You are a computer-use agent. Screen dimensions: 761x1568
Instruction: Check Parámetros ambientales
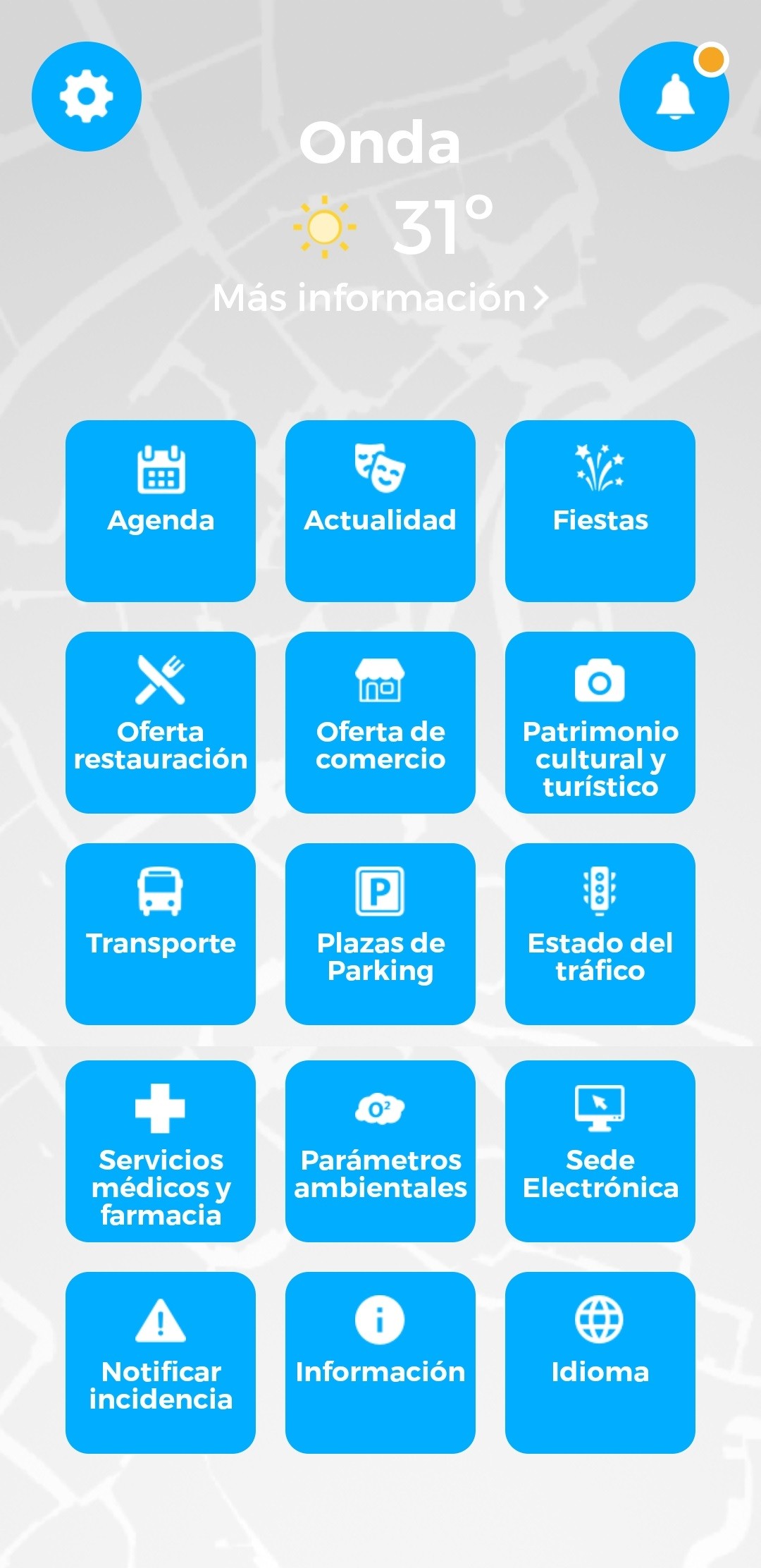(x=380, y=1151)
